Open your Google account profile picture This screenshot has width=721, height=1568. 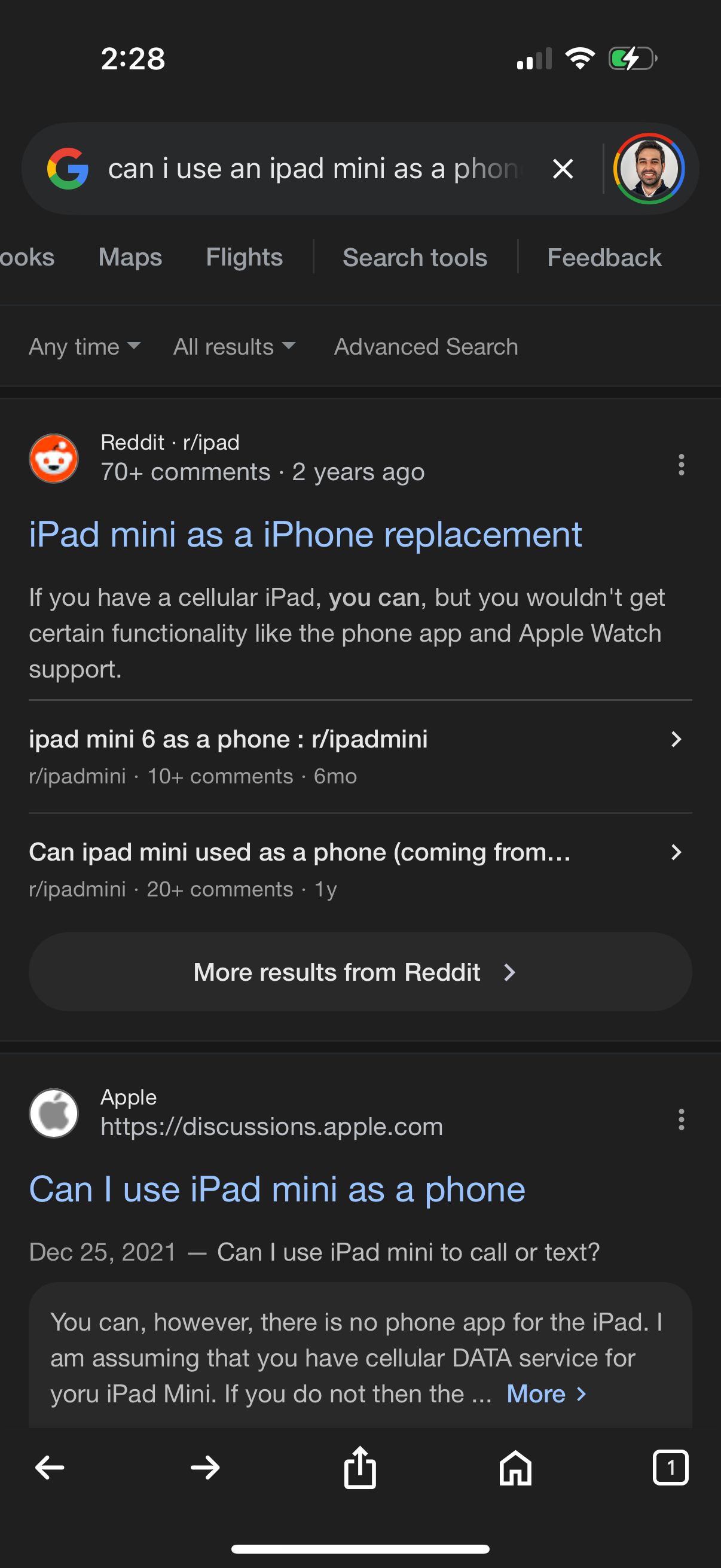pos(649,169)
